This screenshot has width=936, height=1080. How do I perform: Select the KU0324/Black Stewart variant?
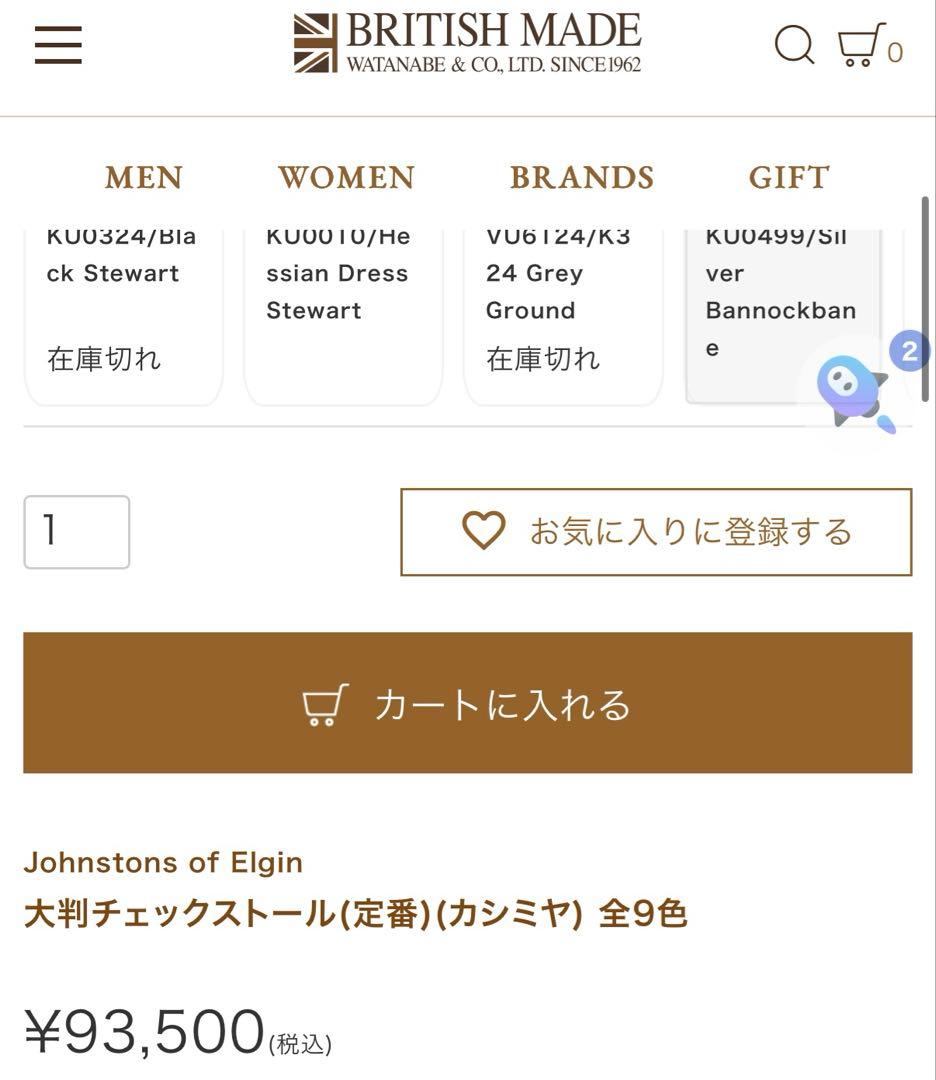coord(122,300)
